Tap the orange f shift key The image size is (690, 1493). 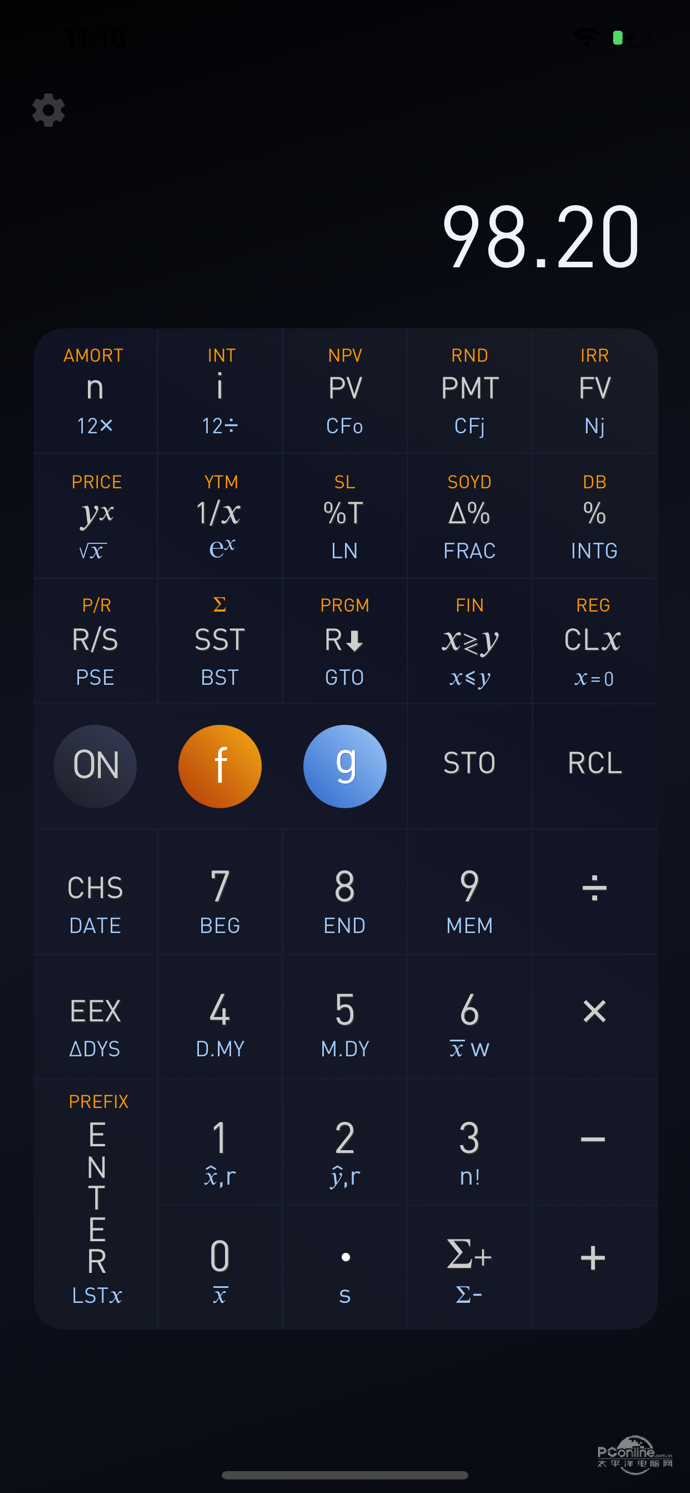(x=220, y=766)
